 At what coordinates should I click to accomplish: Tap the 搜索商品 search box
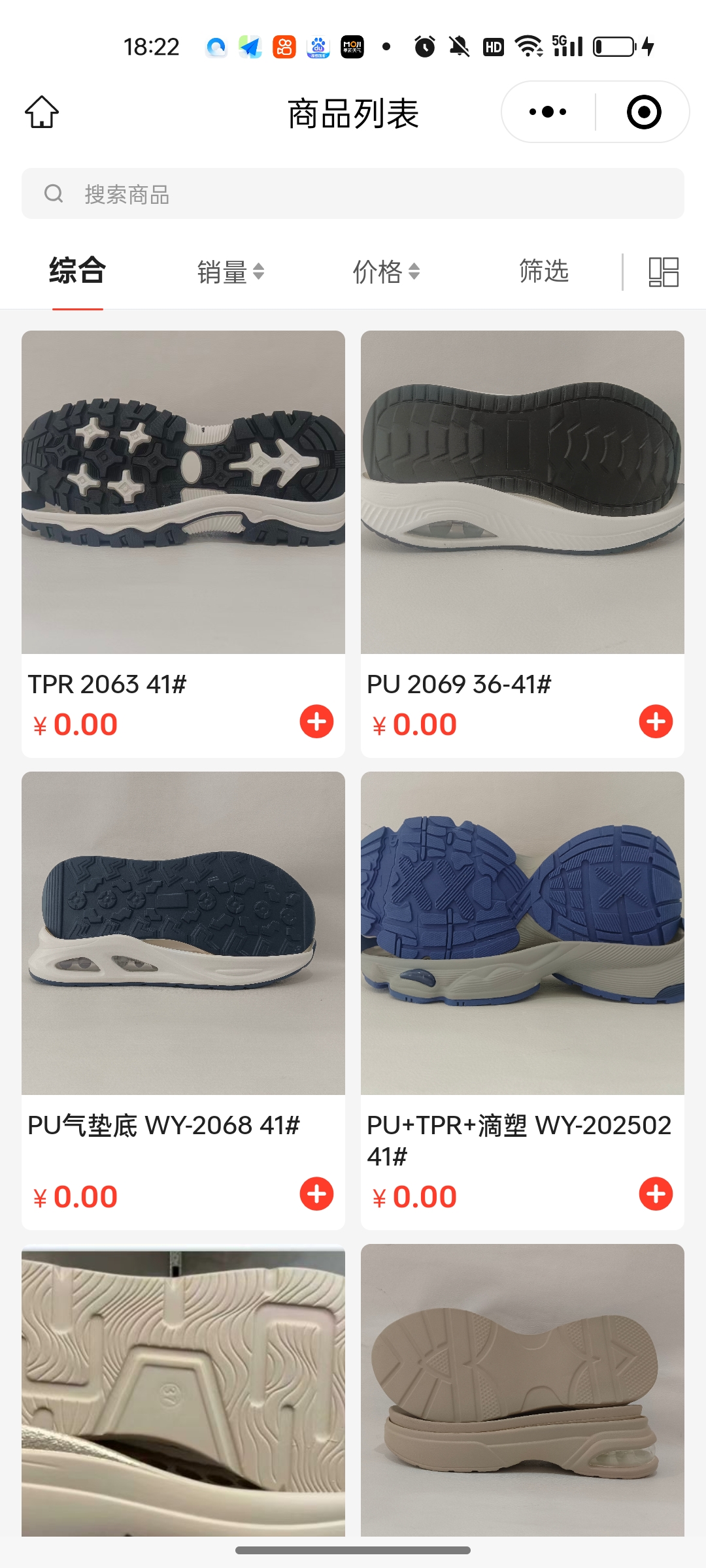click(x=353, y=194)
